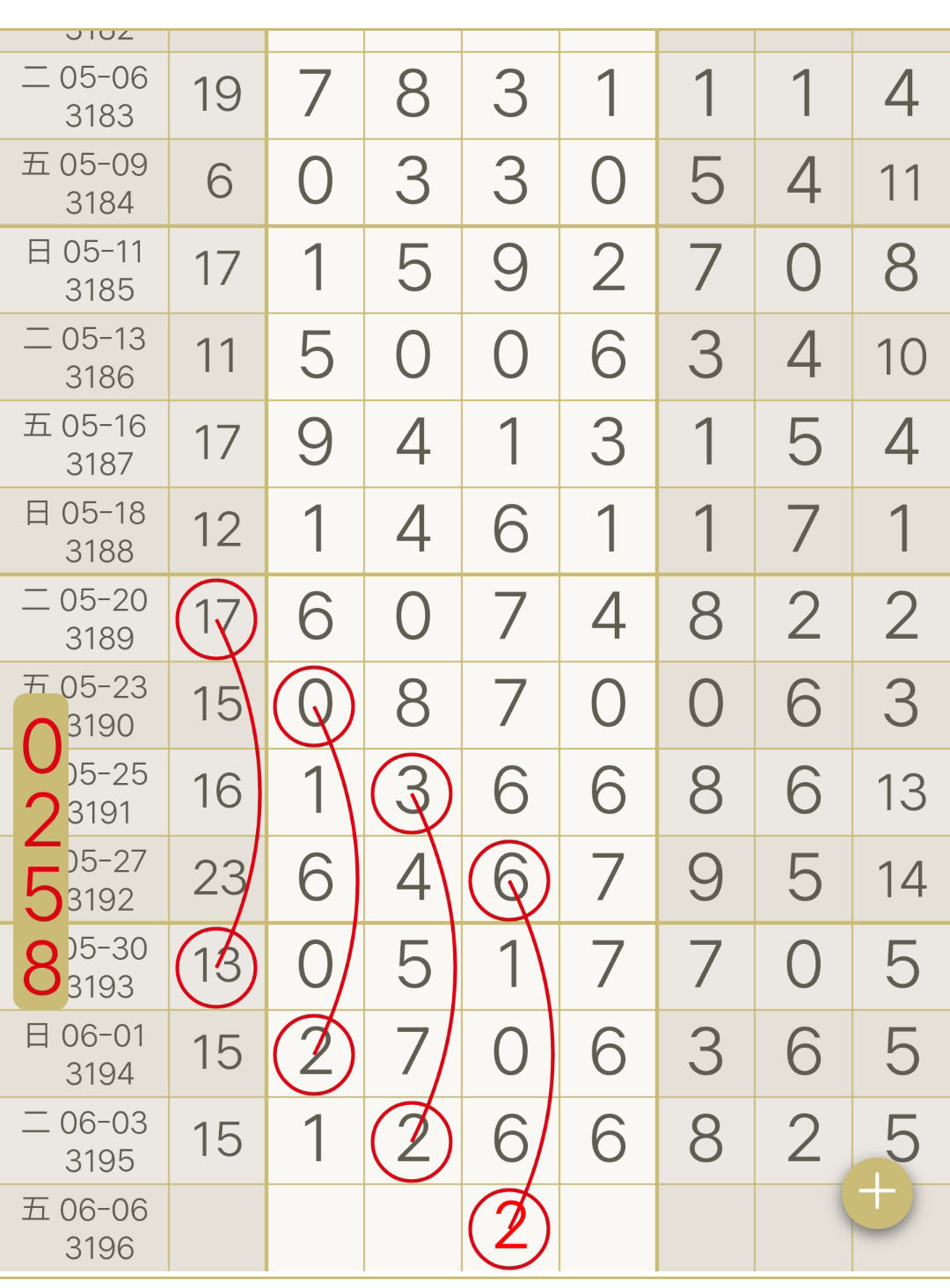Screen dimensions: 950x1288
Task: Tap the floating plus button
Action: click(x=877, y=1192)
